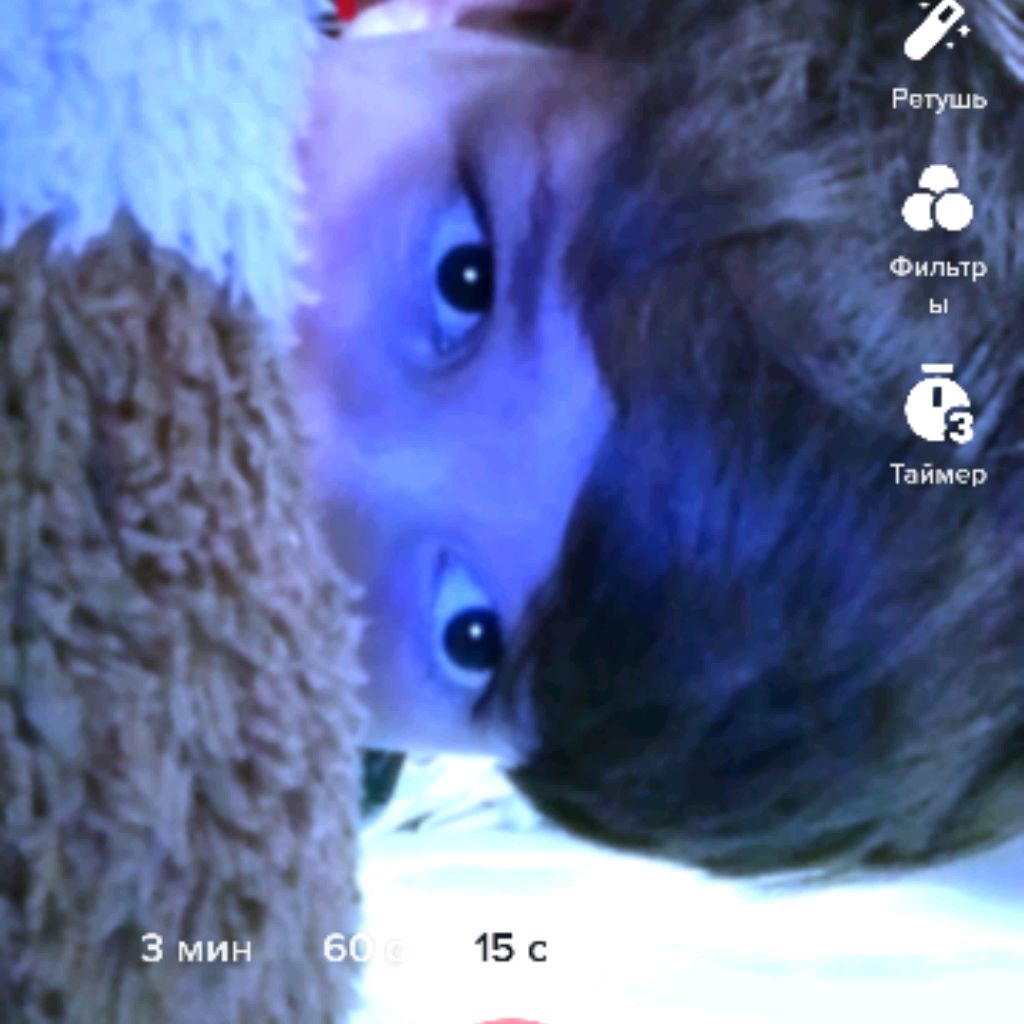Select 3 мин recording length

196,949
